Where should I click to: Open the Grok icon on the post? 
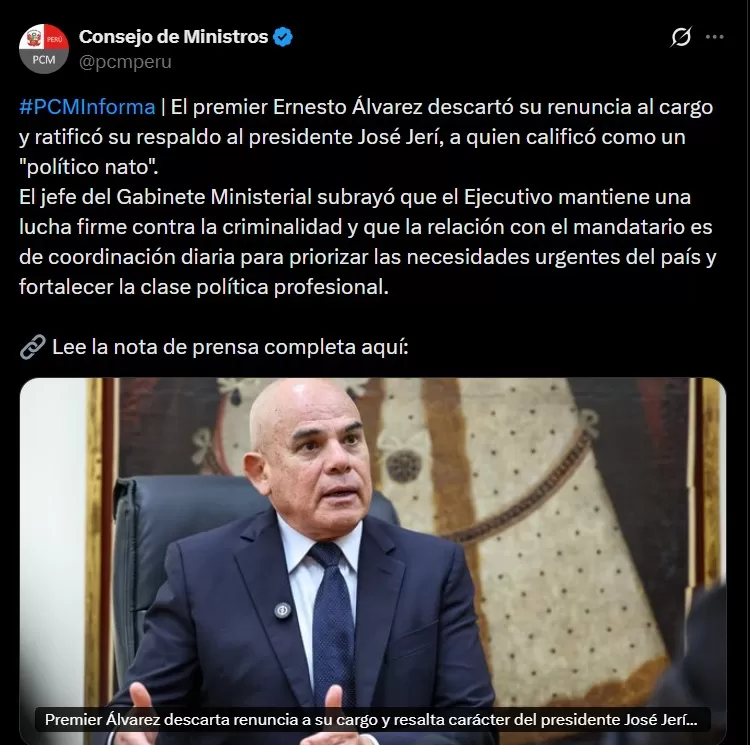pyautogui.click(x=681, y=38)
